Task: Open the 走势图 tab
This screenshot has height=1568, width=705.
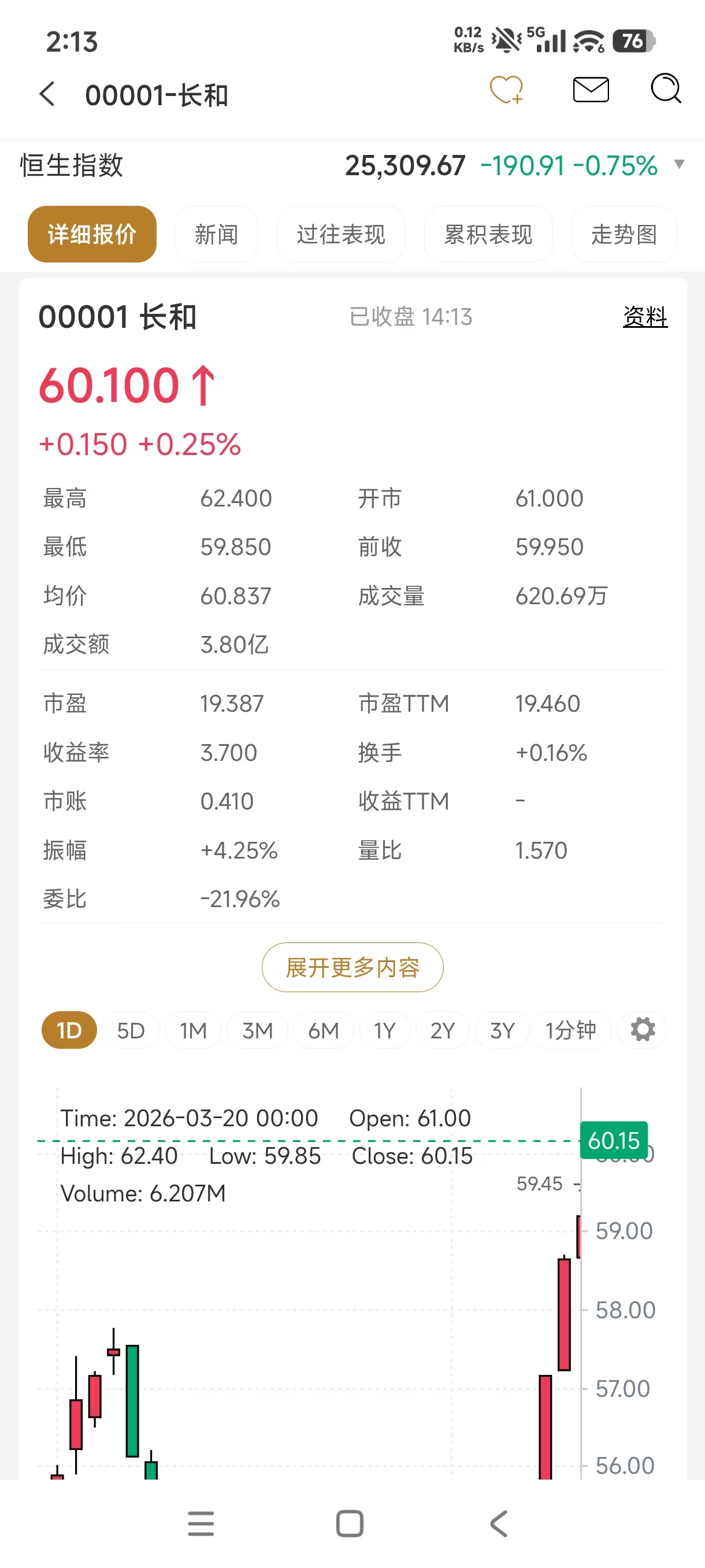Action: pyautogui.click(x=624, y=234)
